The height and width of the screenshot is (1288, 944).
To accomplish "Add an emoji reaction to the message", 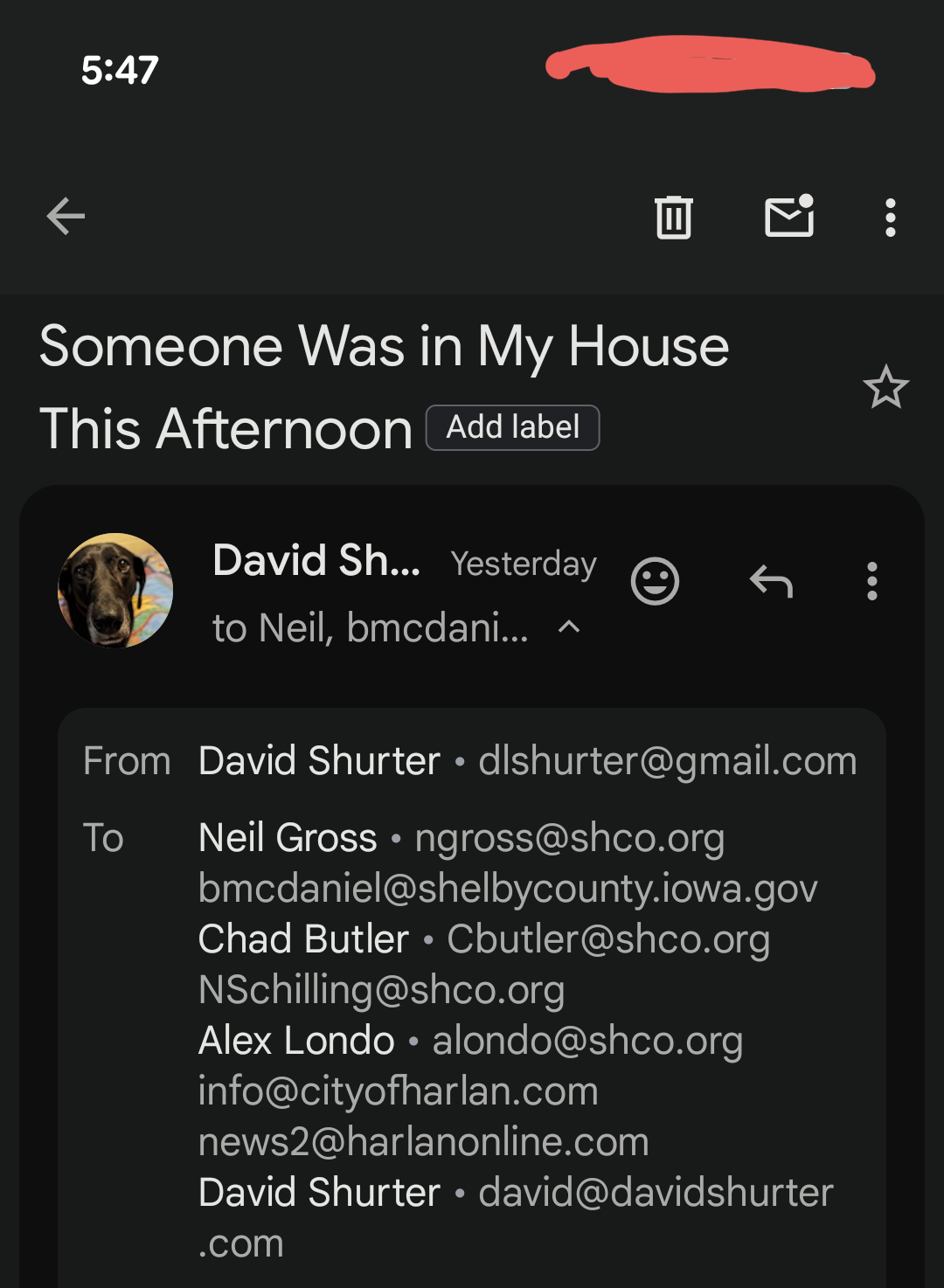I will [655, 581].
